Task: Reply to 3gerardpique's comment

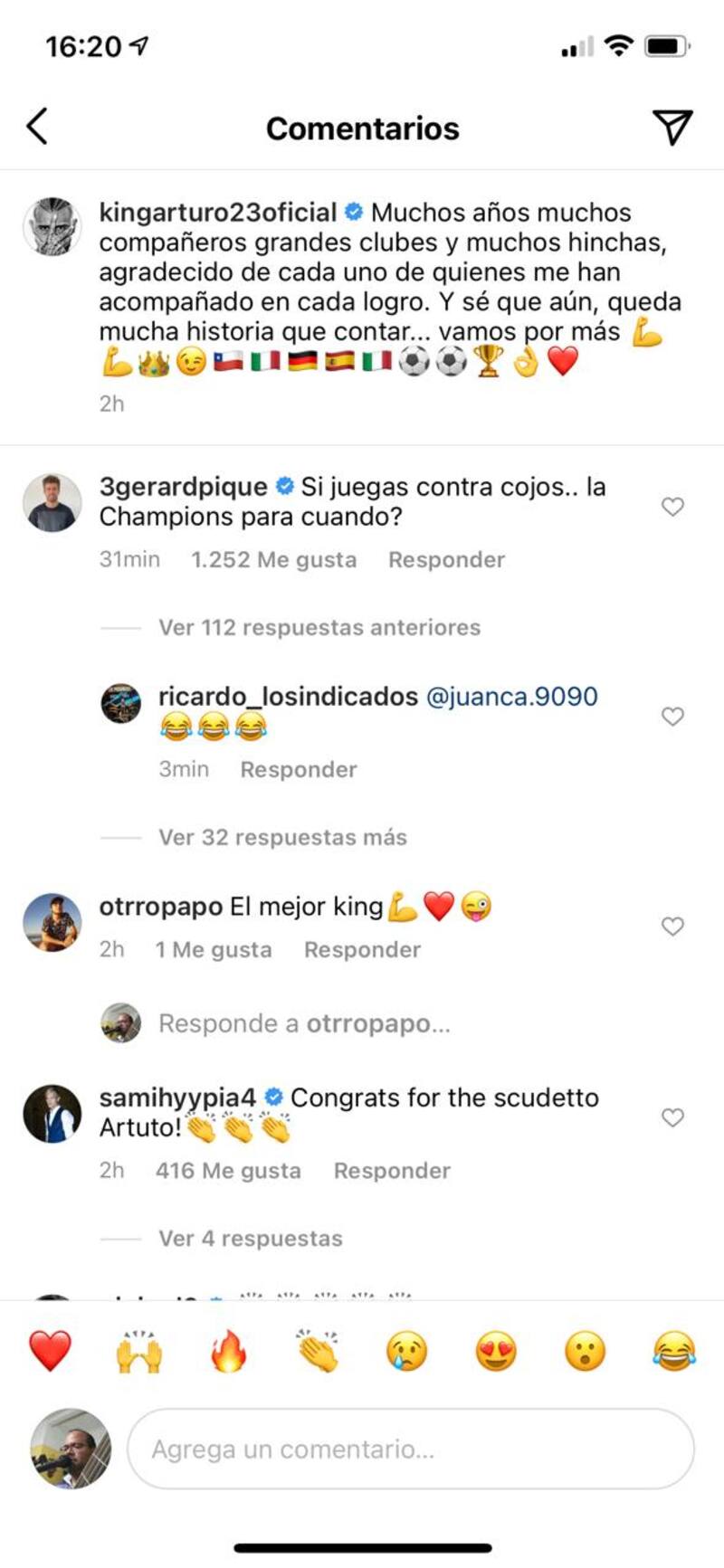Action: click(x=446, y=560)
